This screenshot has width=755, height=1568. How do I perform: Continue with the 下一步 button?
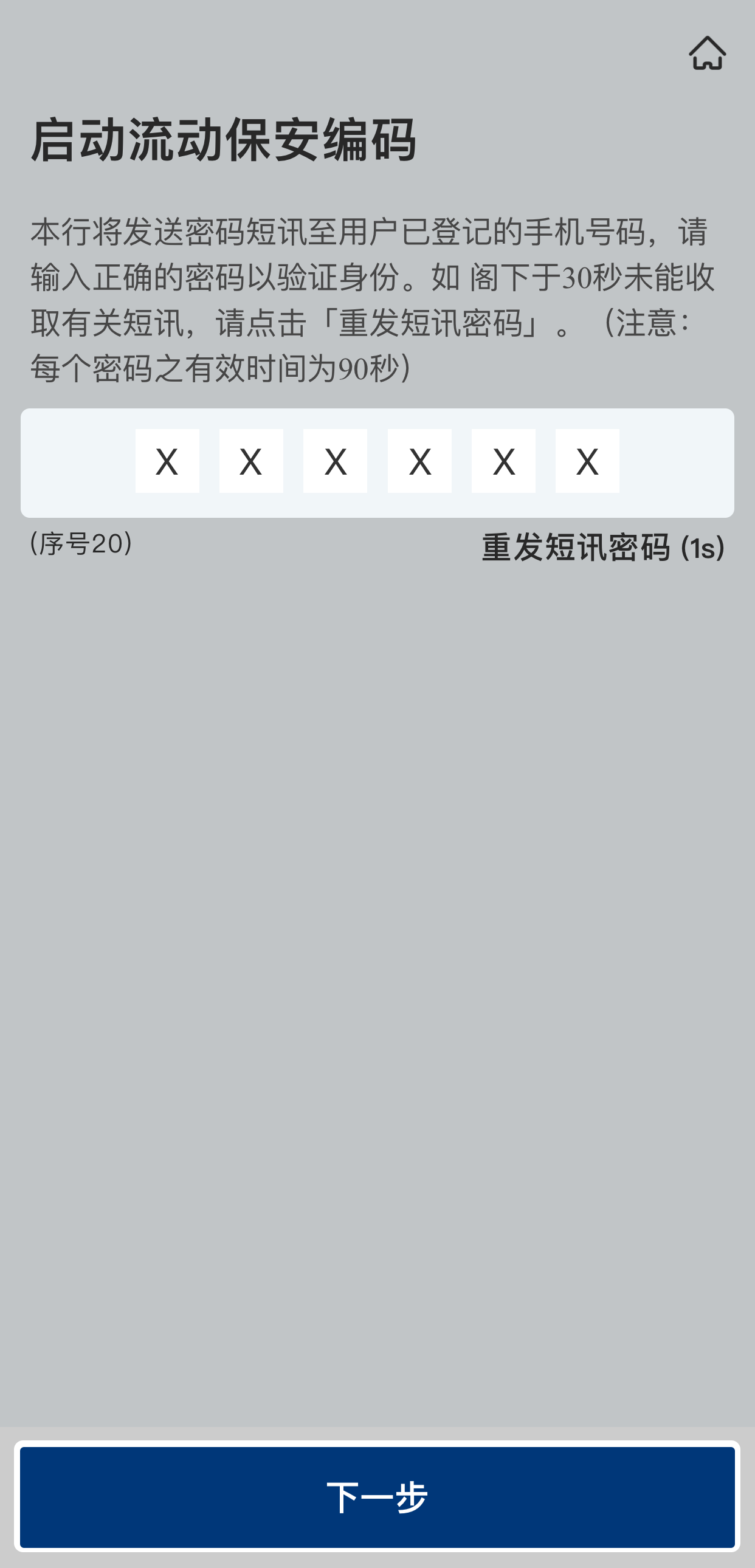pyautogui.click(x=377, y=1497)
